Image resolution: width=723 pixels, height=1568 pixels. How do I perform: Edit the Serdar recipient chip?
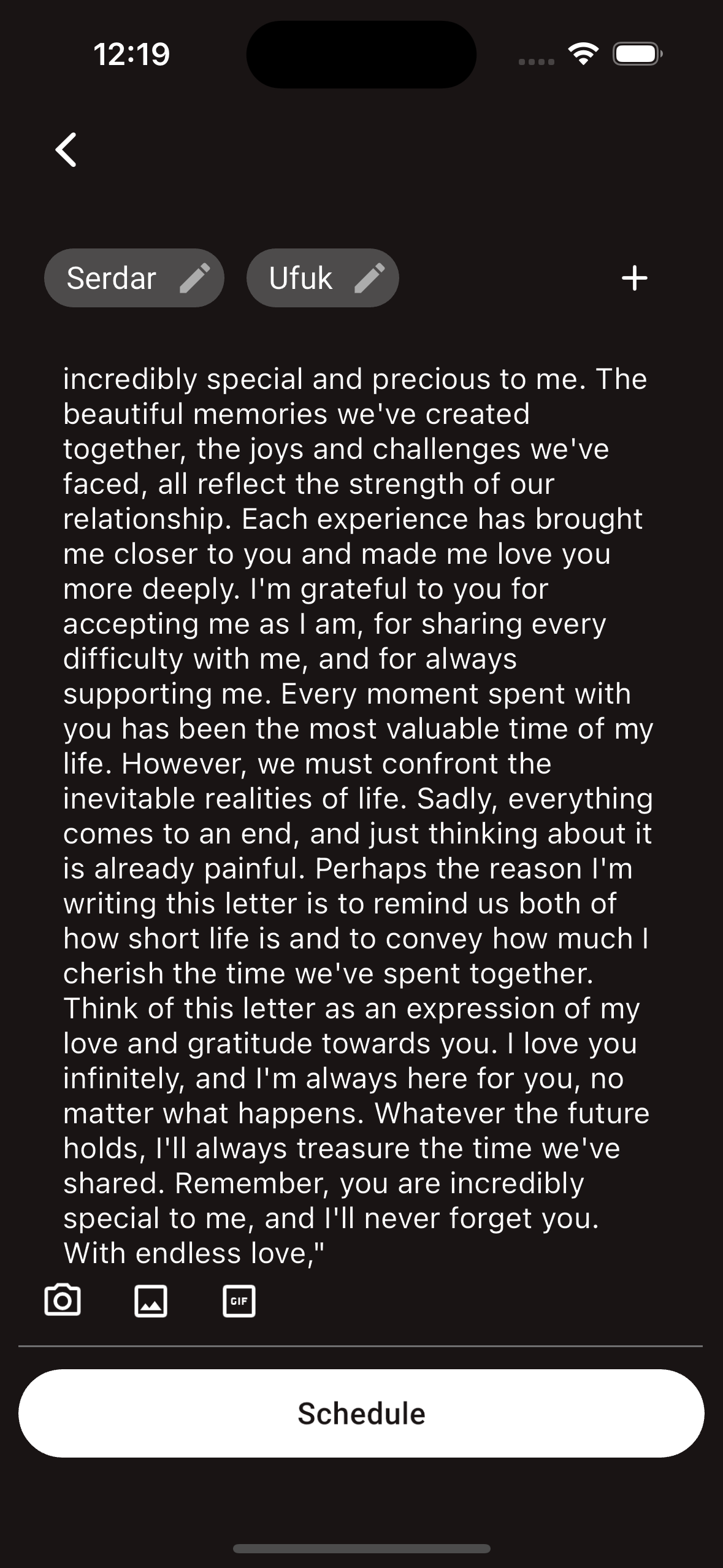pyautogui.click(x=194, y=278)
